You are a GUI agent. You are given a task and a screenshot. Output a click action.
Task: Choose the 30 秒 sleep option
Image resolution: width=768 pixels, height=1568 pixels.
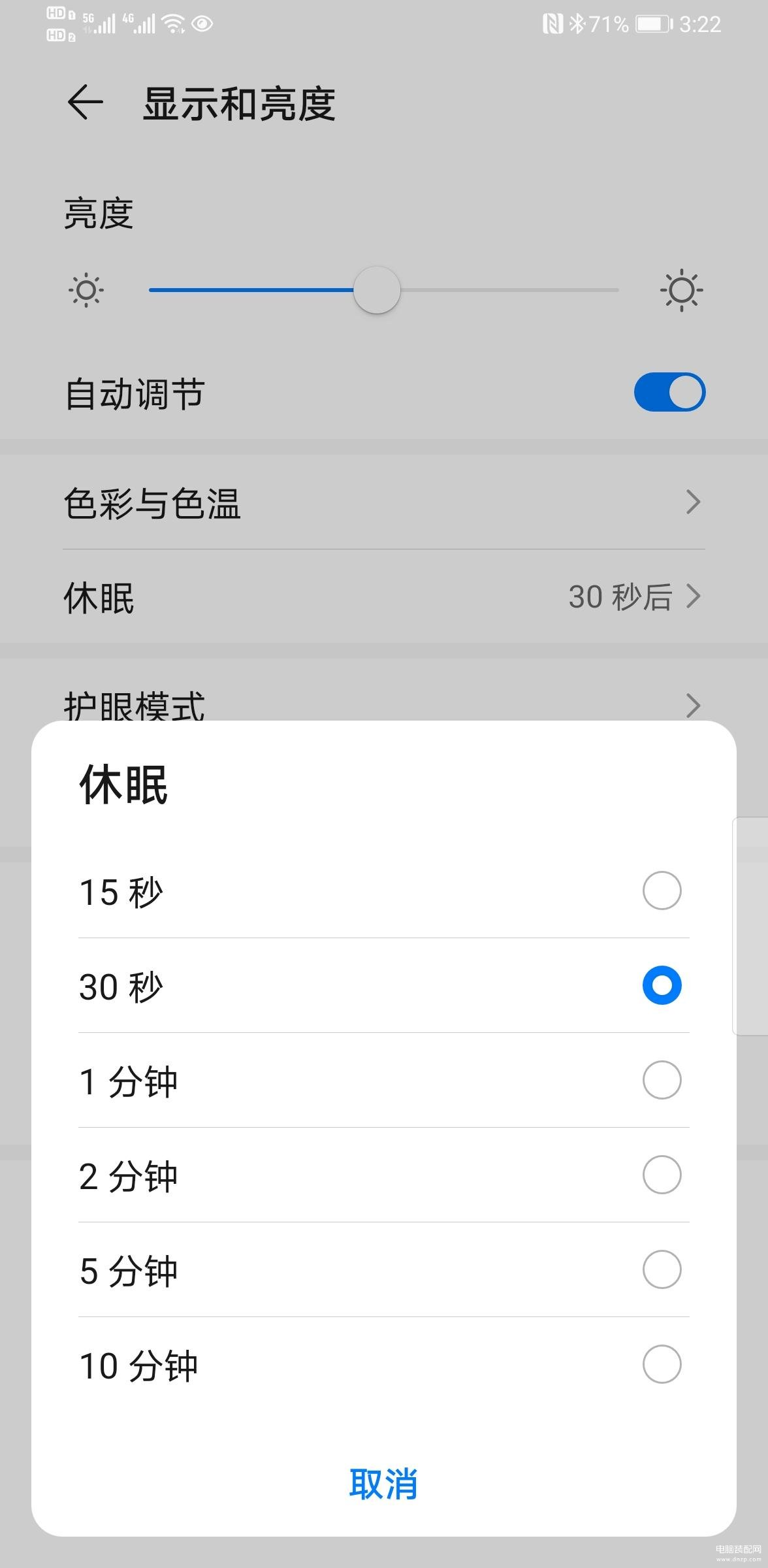tap(384, 985)
